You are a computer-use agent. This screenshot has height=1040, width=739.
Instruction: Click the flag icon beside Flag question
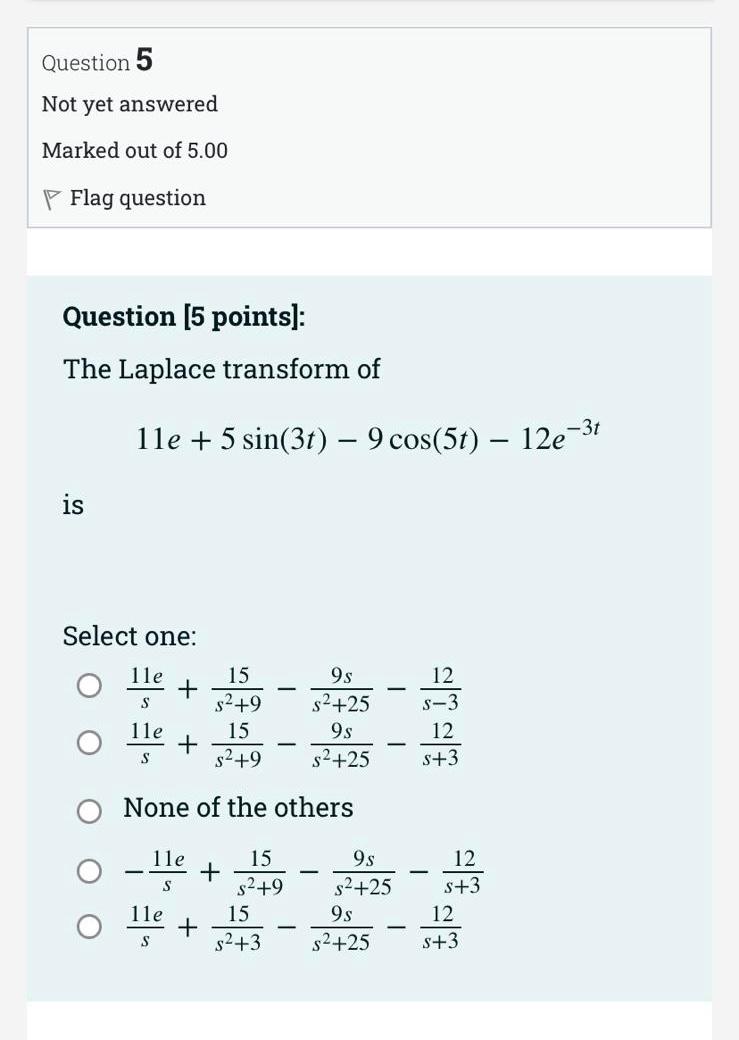[x=50, y=197]
